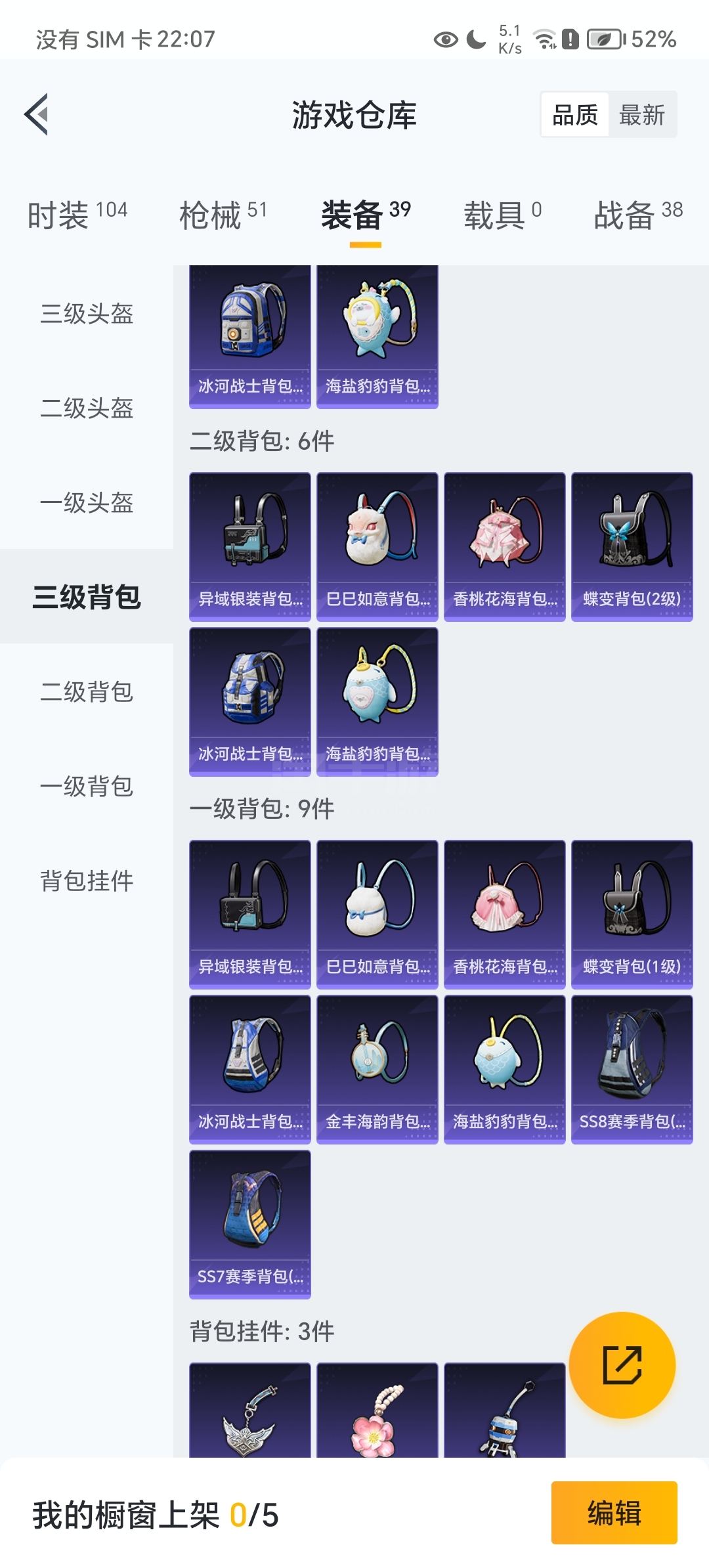Open the 金丰海韵背包 item
709x1568 pixels.
click(377, 1069)
